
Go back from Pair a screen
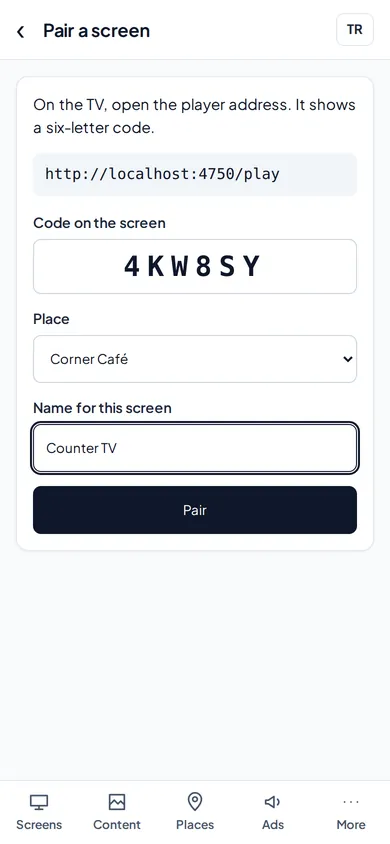coord(21,31)
